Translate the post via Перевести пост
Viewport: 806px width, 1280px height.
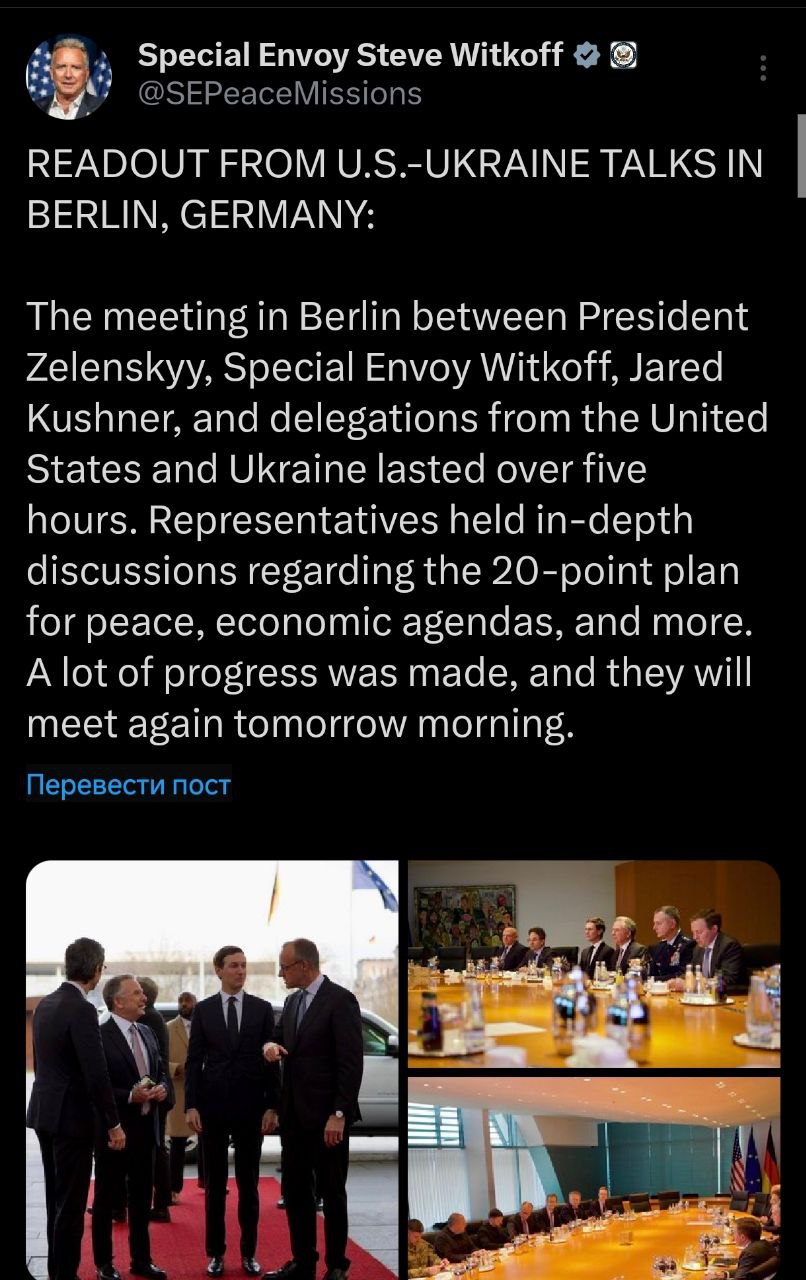point(128,785)
